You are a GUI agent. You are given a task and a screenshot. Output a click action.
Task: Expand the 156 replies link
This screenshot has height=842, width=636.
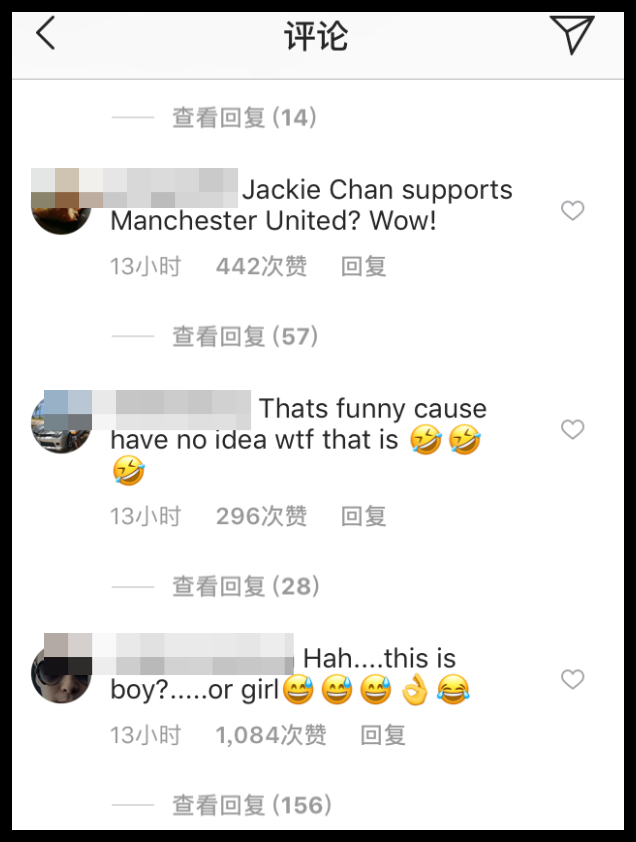[250, 805]
